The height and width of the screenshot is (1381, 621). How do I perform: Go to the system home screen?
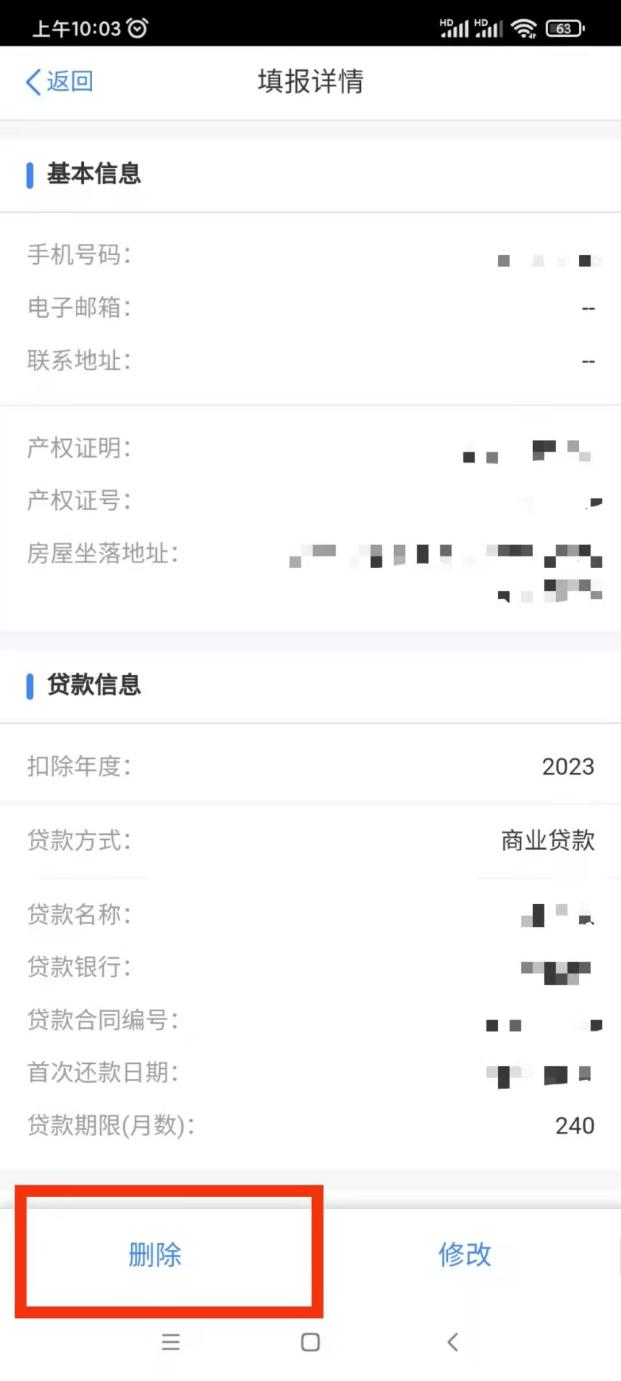click(310, 1342)
